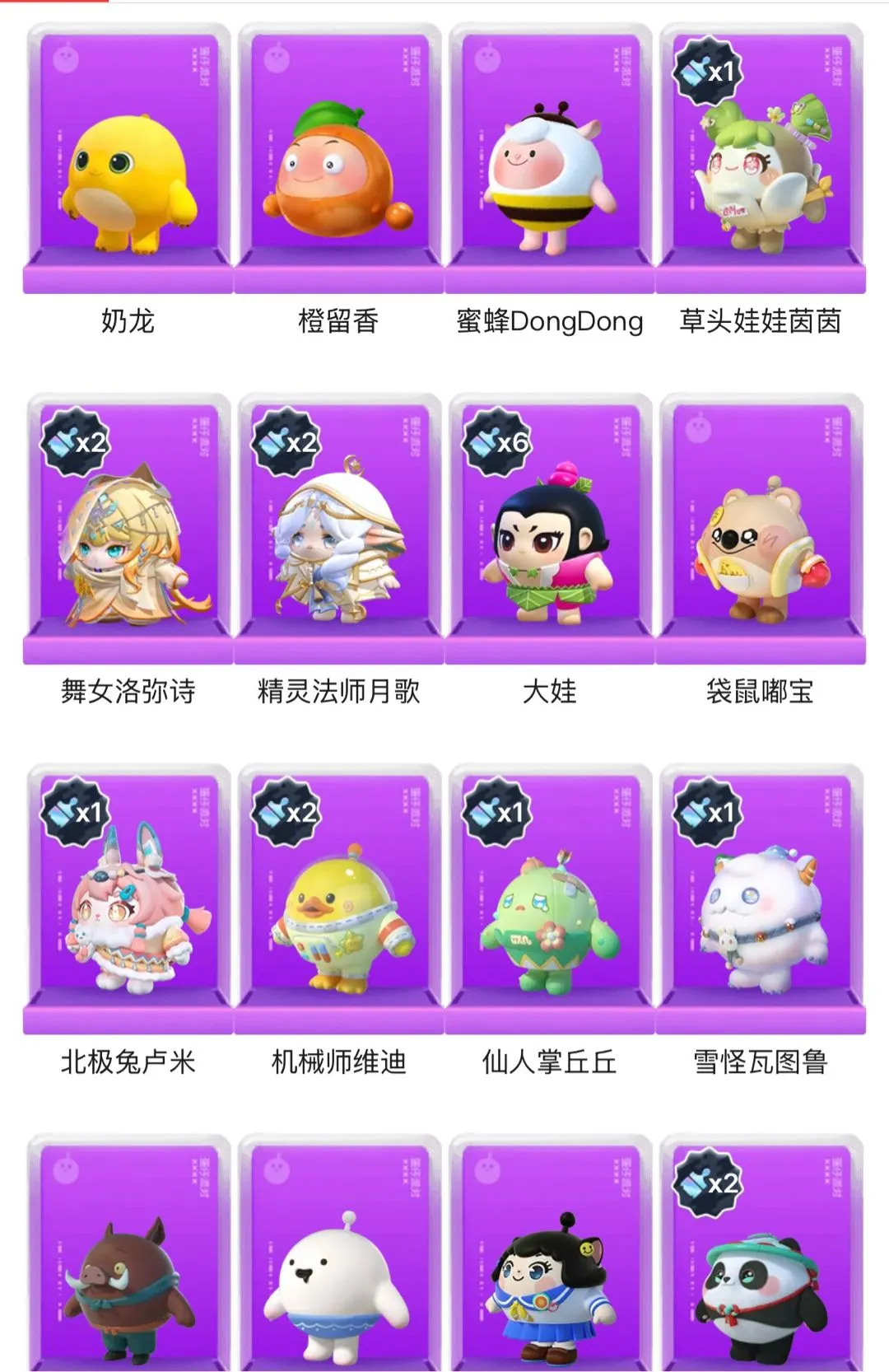The width and height of the screenshot is (889, 1372).
Task: Choose the 机械师维迪 card
Action: 338,906
